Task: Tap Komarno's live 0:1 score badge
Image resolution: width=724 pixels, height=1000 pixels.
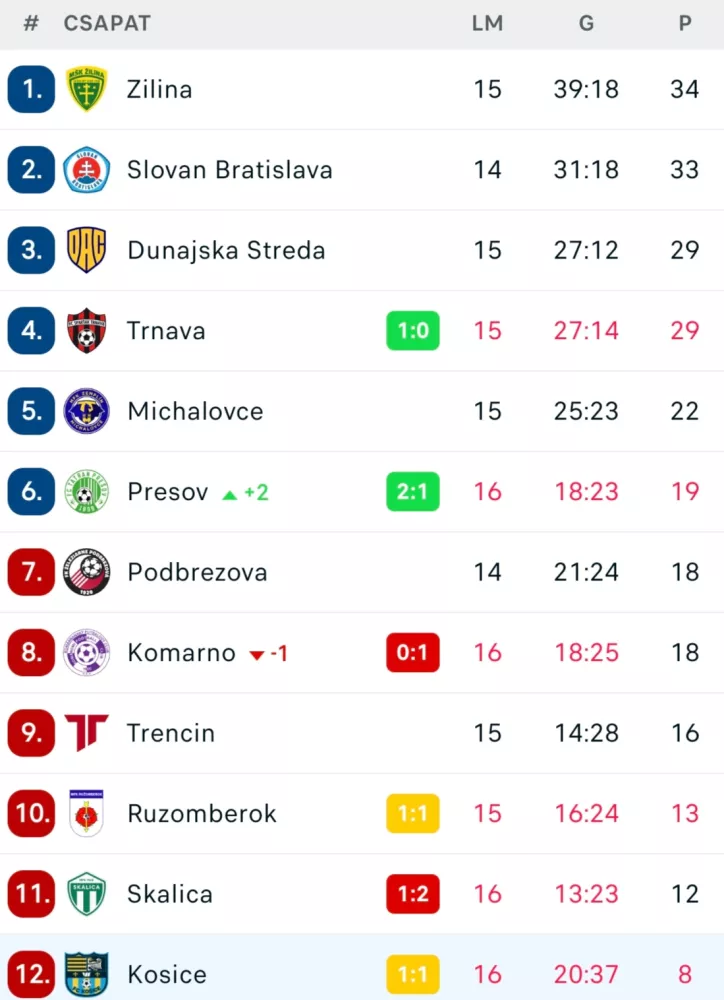Action: [412, 653]
